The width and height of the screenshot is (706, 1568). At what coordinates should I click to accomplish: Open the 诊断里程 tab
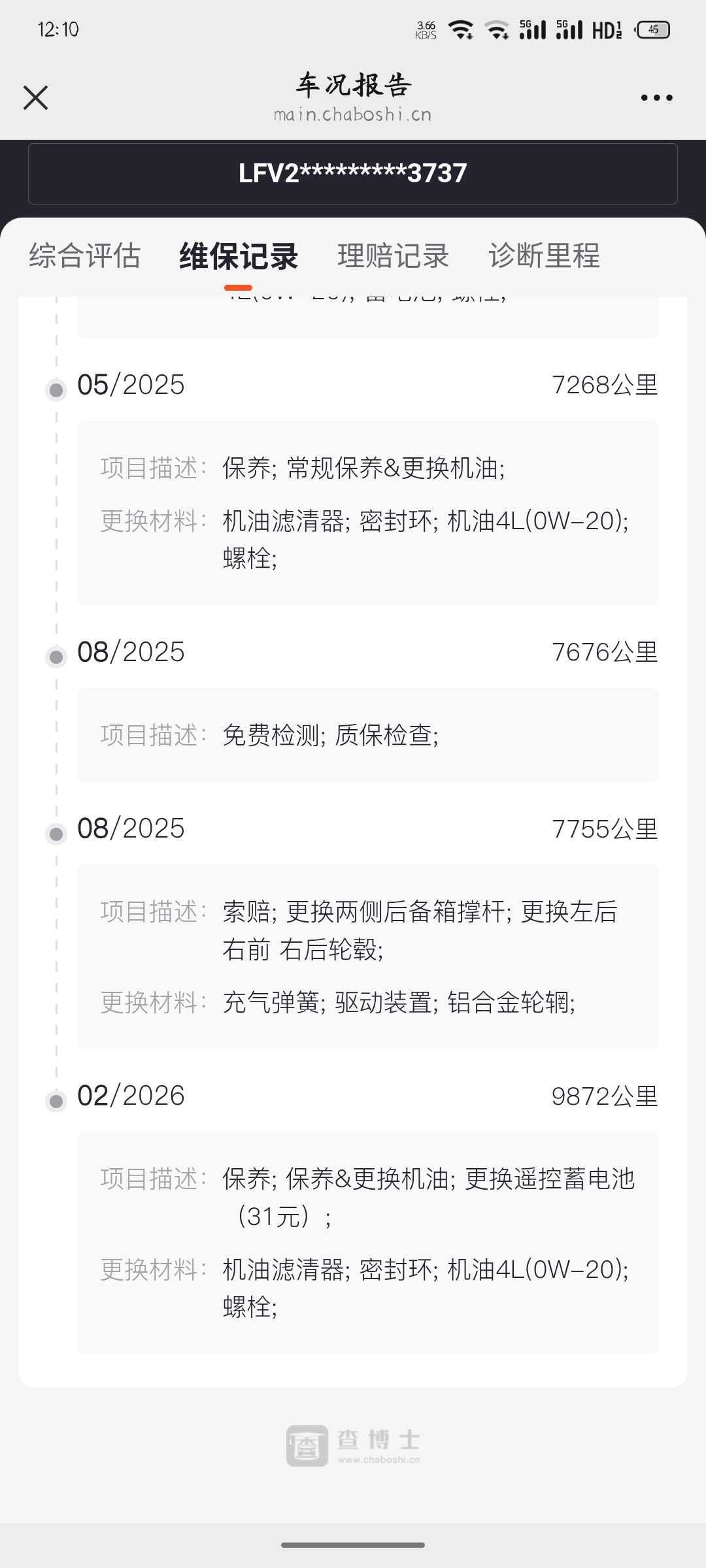coord(545,255)
